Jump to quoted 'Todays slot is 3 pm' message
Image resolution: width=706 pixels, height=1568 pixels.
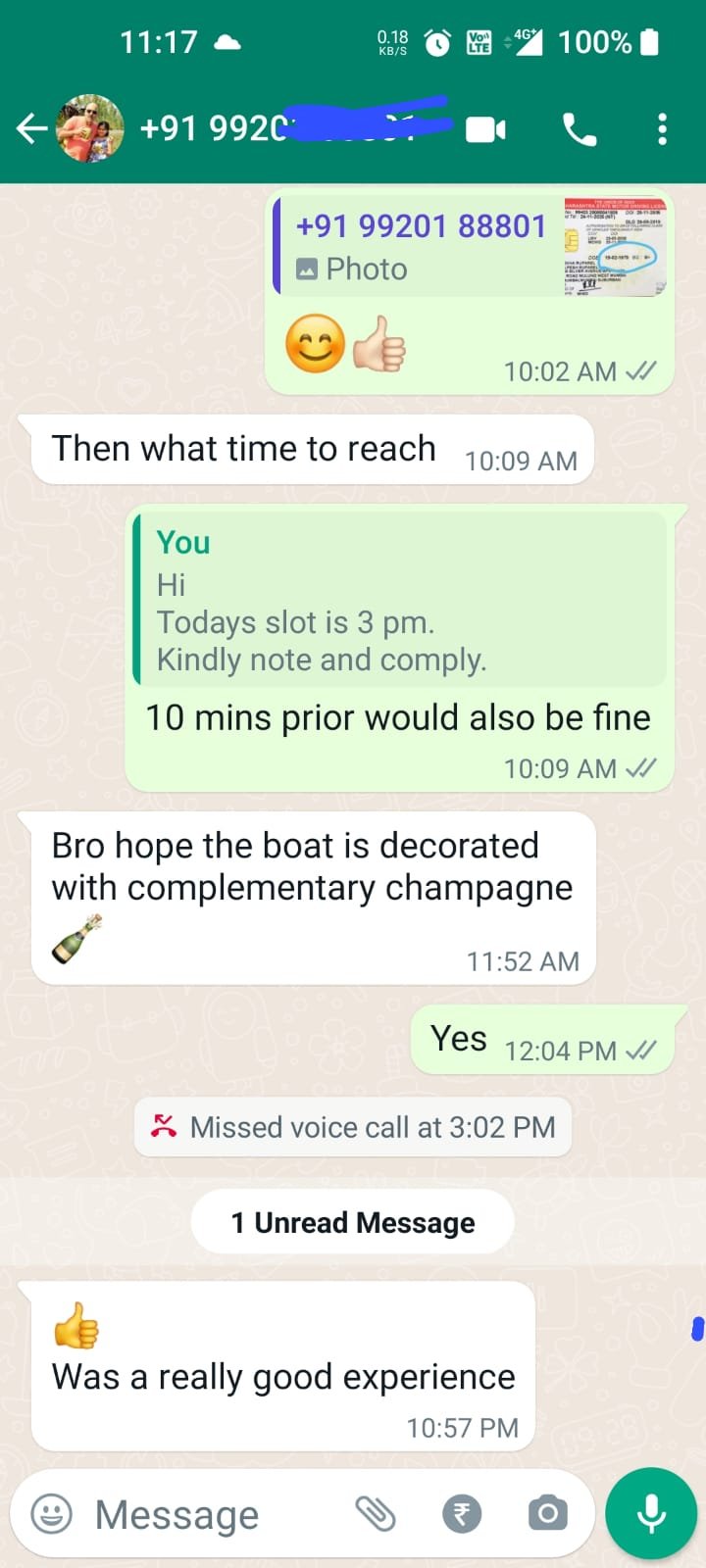tap(400, 600)
